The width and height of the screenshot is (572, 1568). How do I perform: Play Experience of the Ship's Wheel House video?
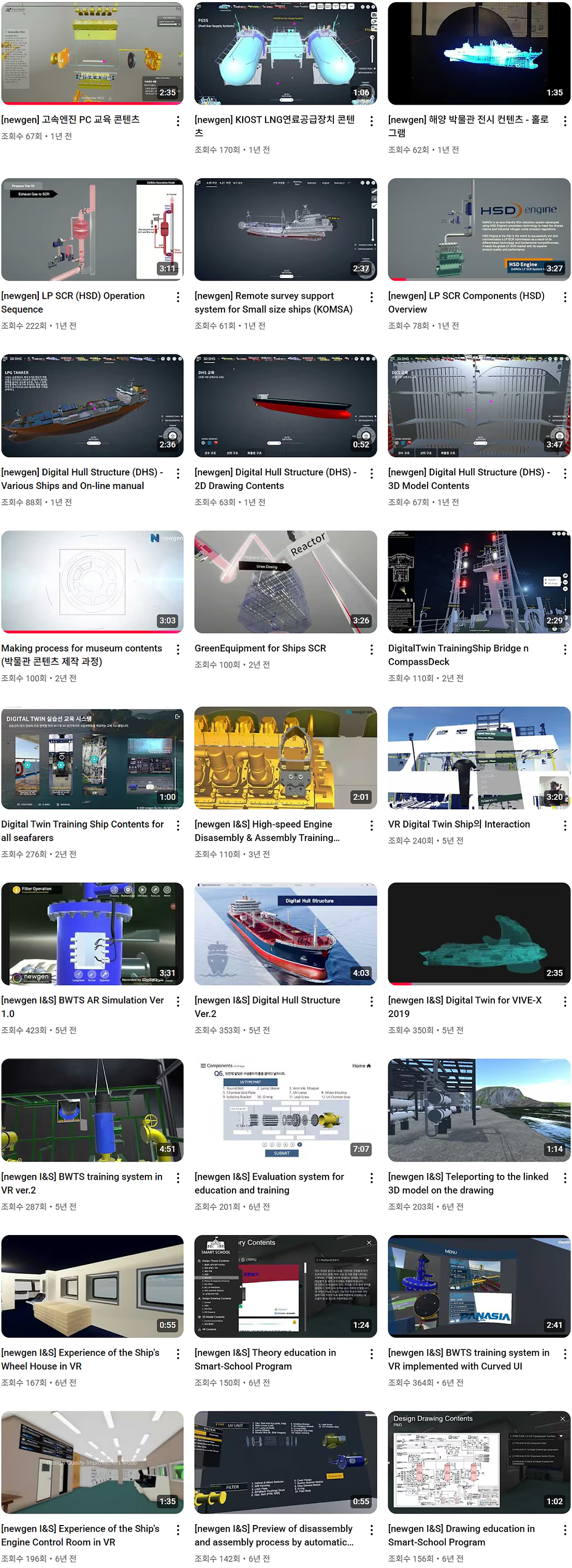[92, 1286]
